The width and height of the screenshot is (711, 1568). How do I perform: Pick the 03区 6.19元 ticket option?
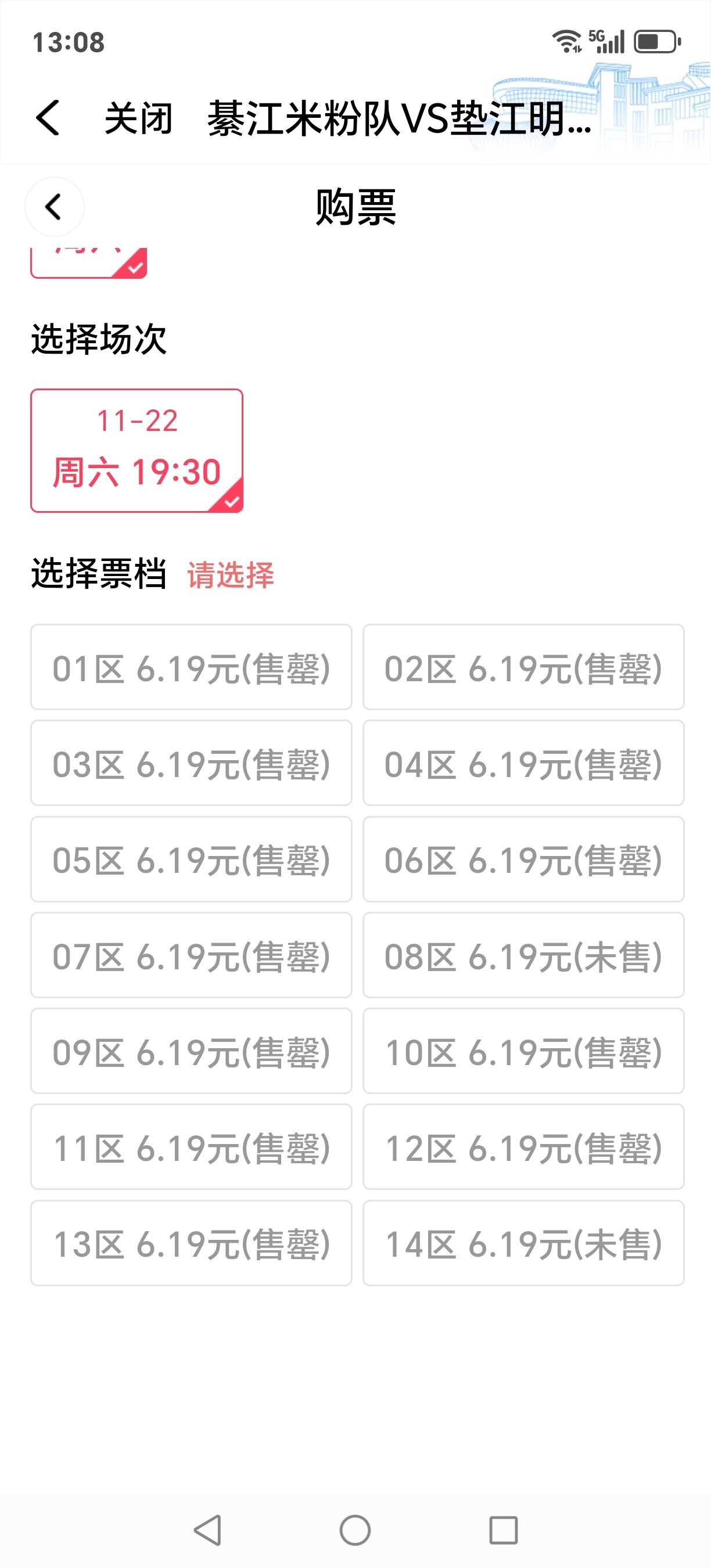[x=191, y=763]
